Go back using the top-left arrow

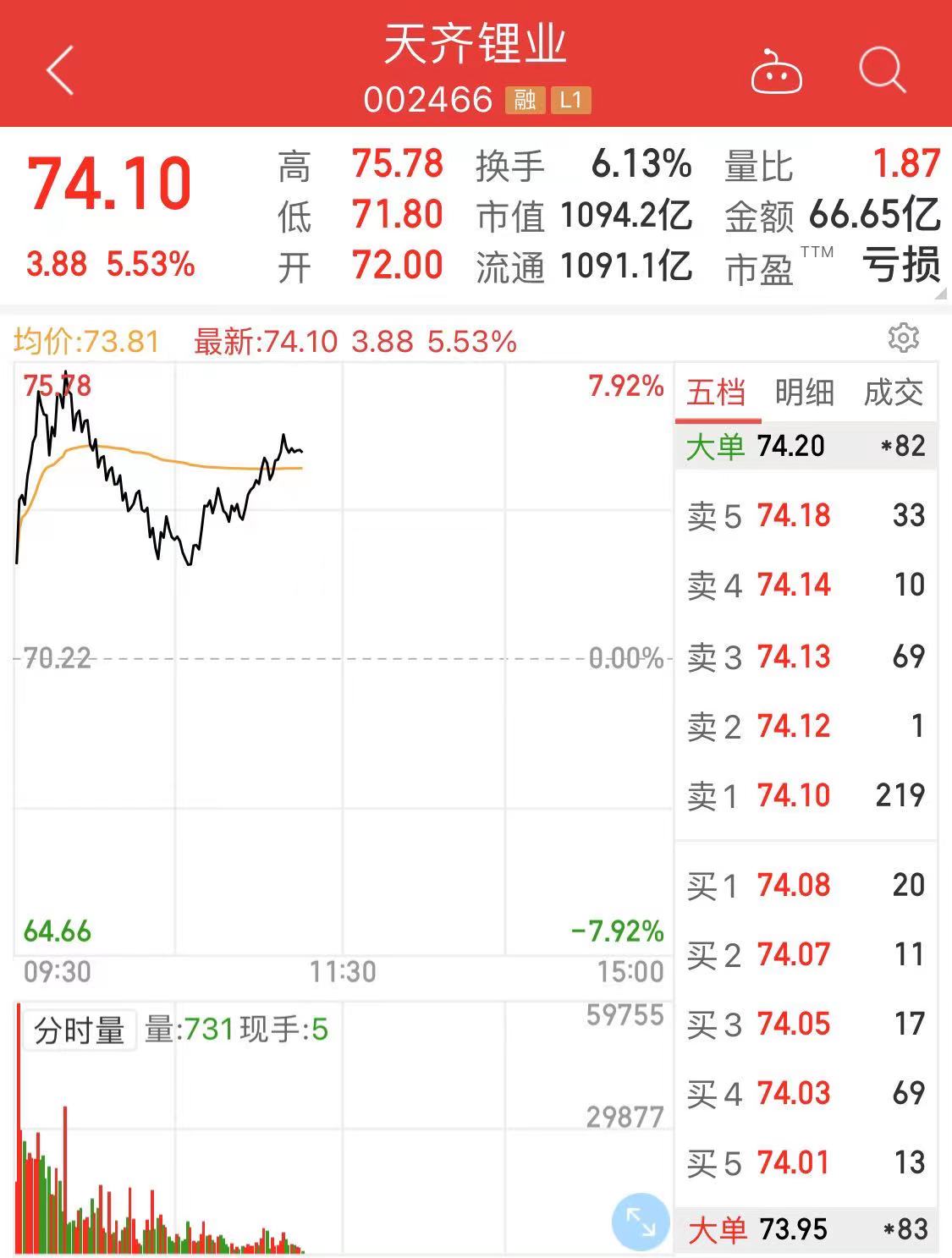click(60, 69)
